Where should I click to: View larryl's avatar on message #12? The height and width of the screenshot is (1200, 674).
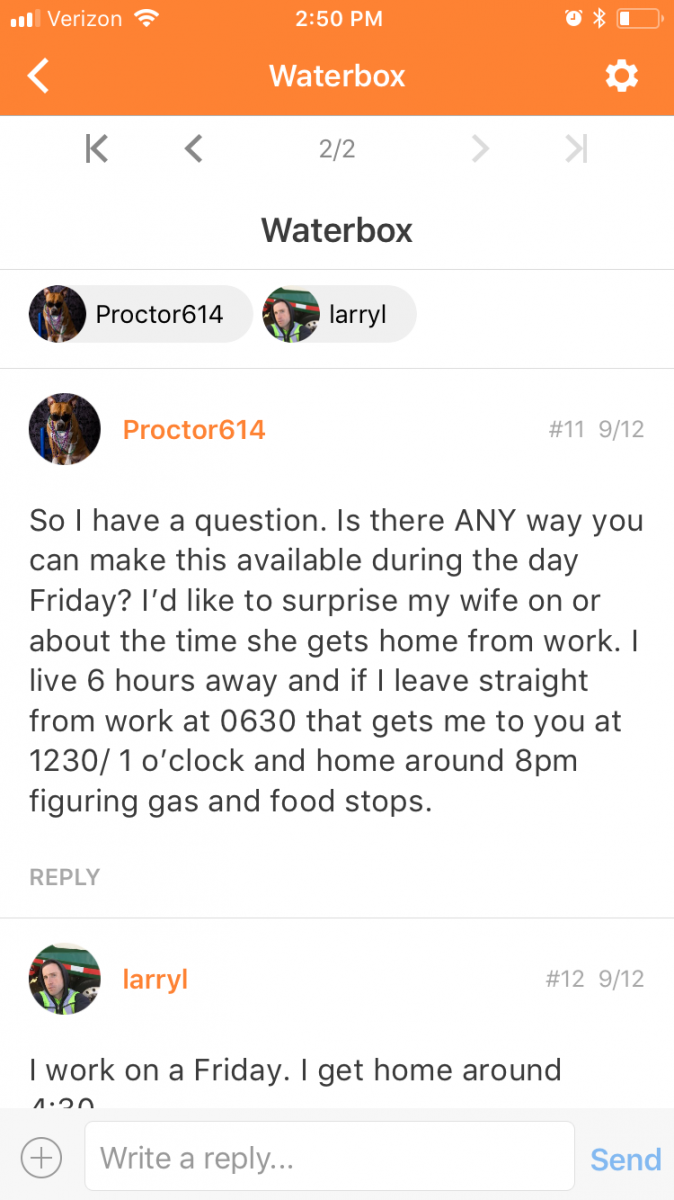pos(65,979)
